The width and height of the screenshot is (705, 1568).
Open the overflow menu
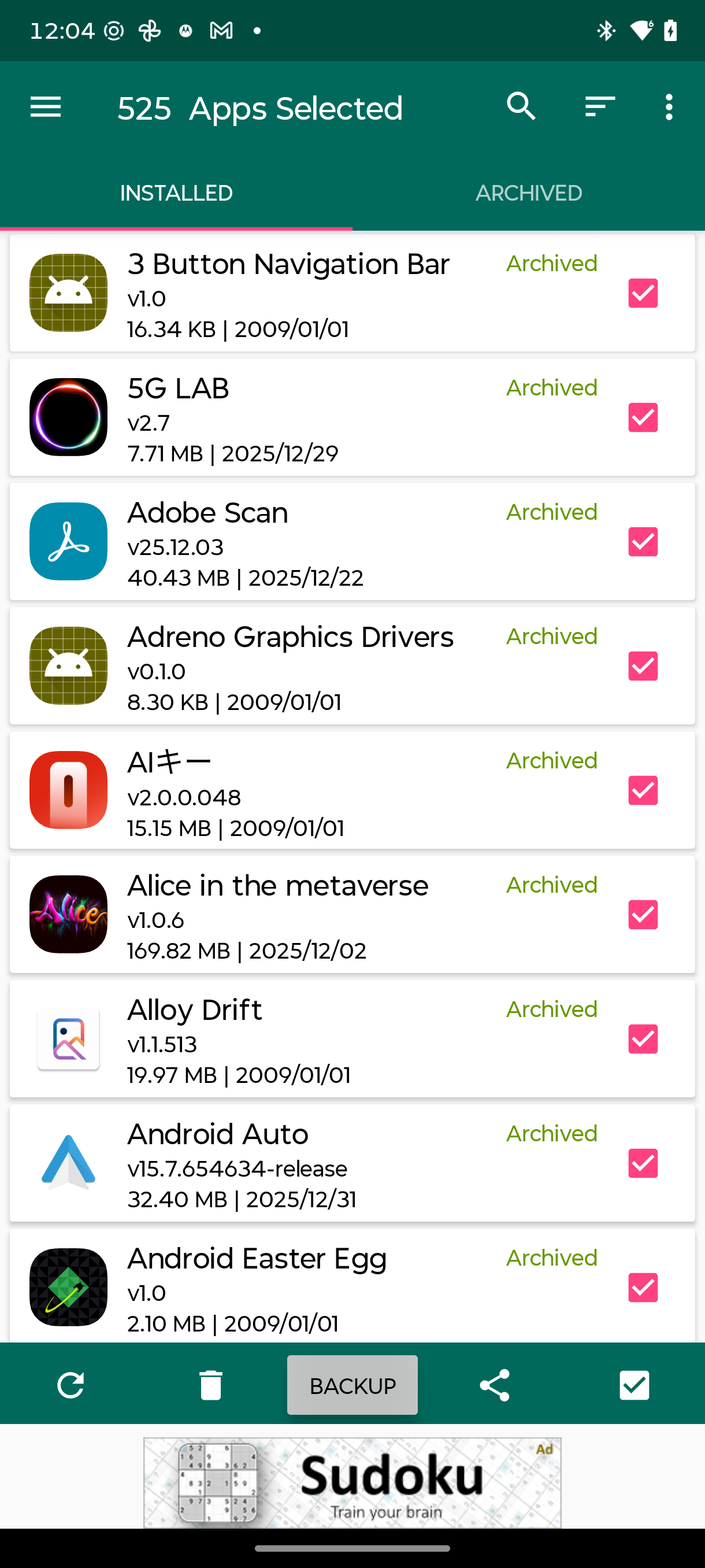coord(669,107)
